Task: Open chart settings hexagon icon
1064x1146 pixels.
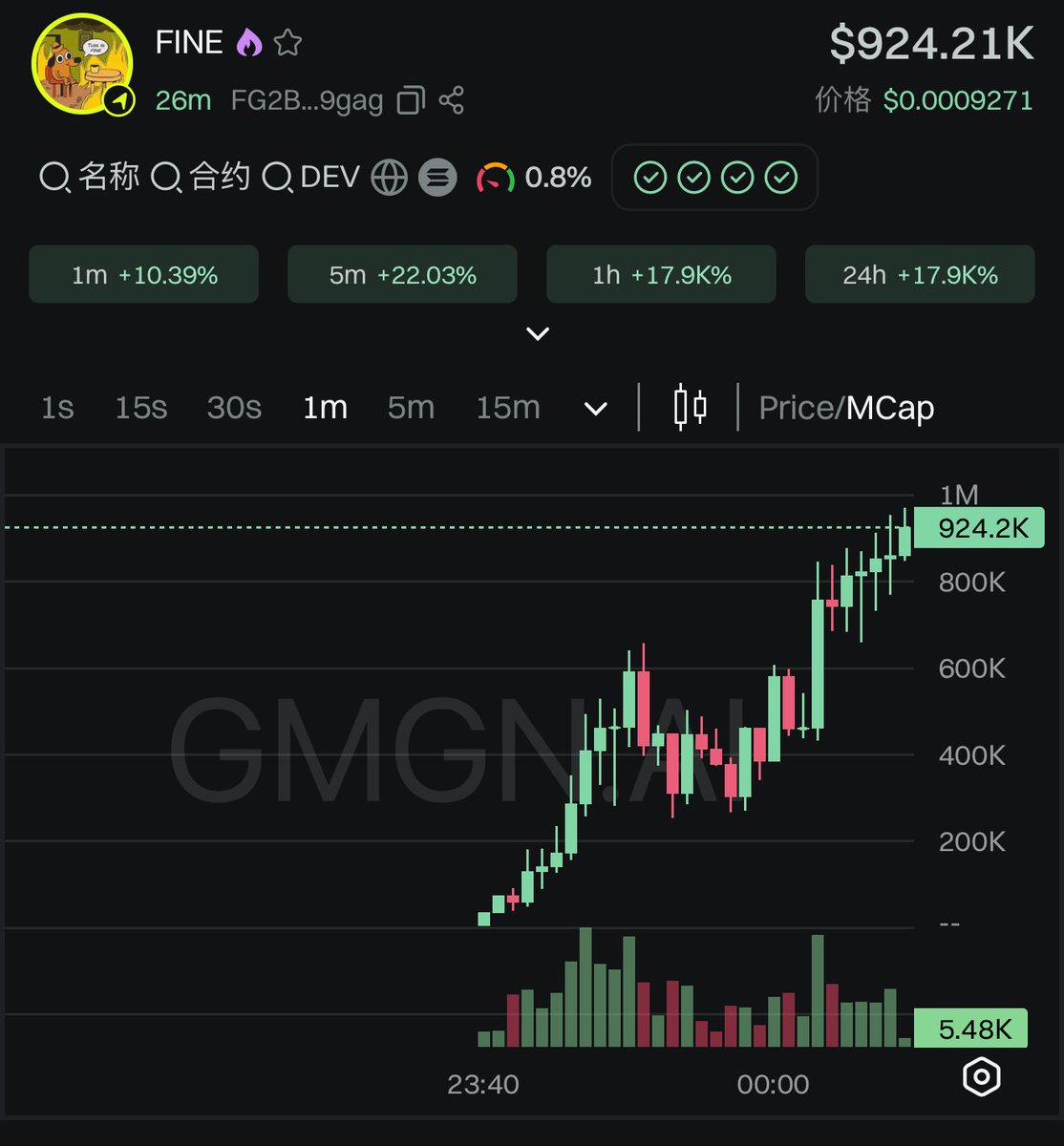Action: click(x=981, y=1076)
